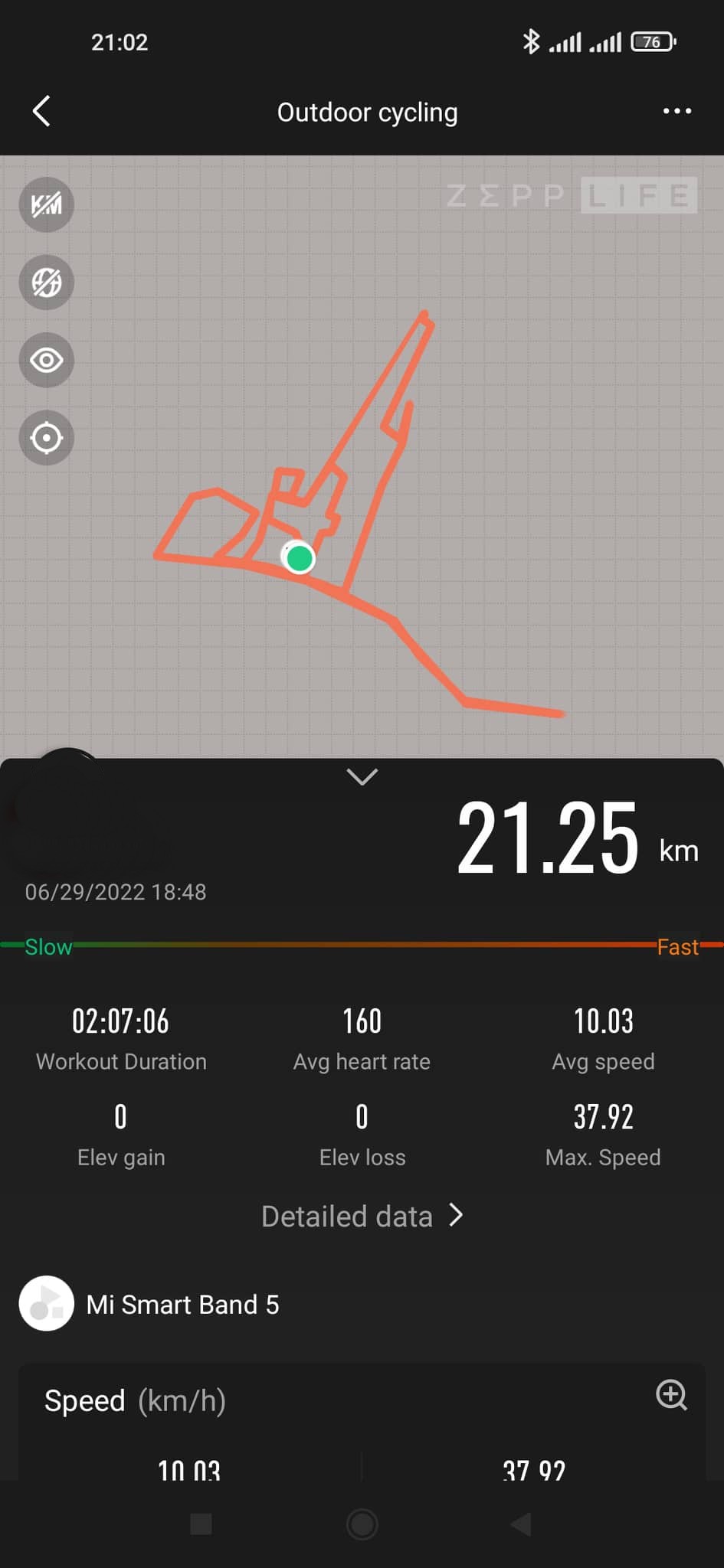Toggle route visibility with the eye icon

click(47, 360)
